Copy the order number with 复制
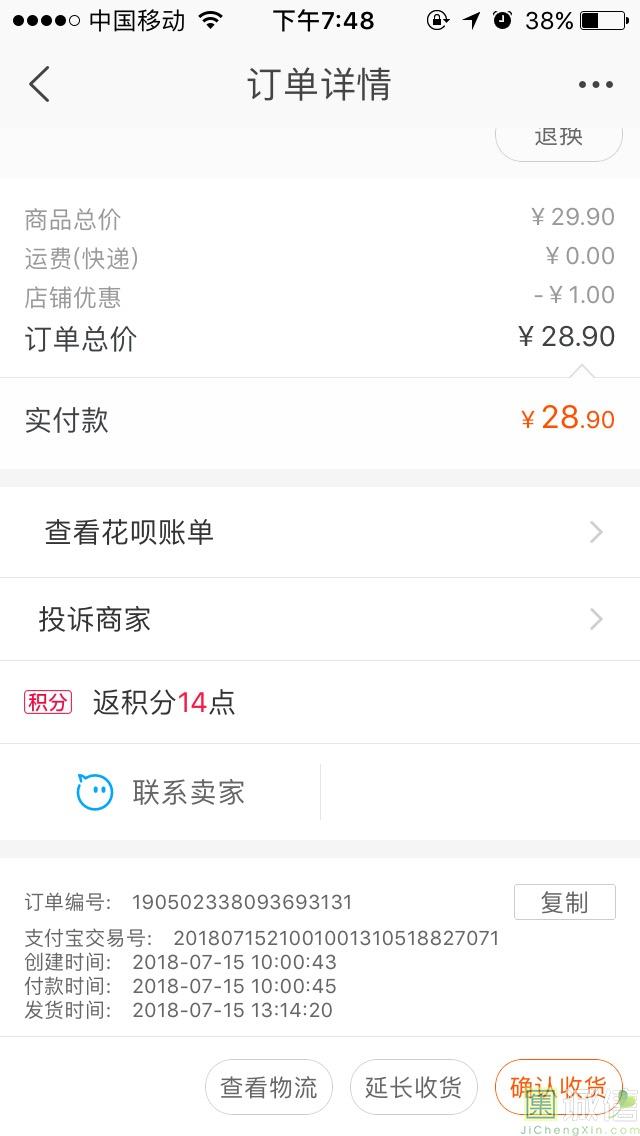Screen dimensions: 640x1136 click(565, 902)
